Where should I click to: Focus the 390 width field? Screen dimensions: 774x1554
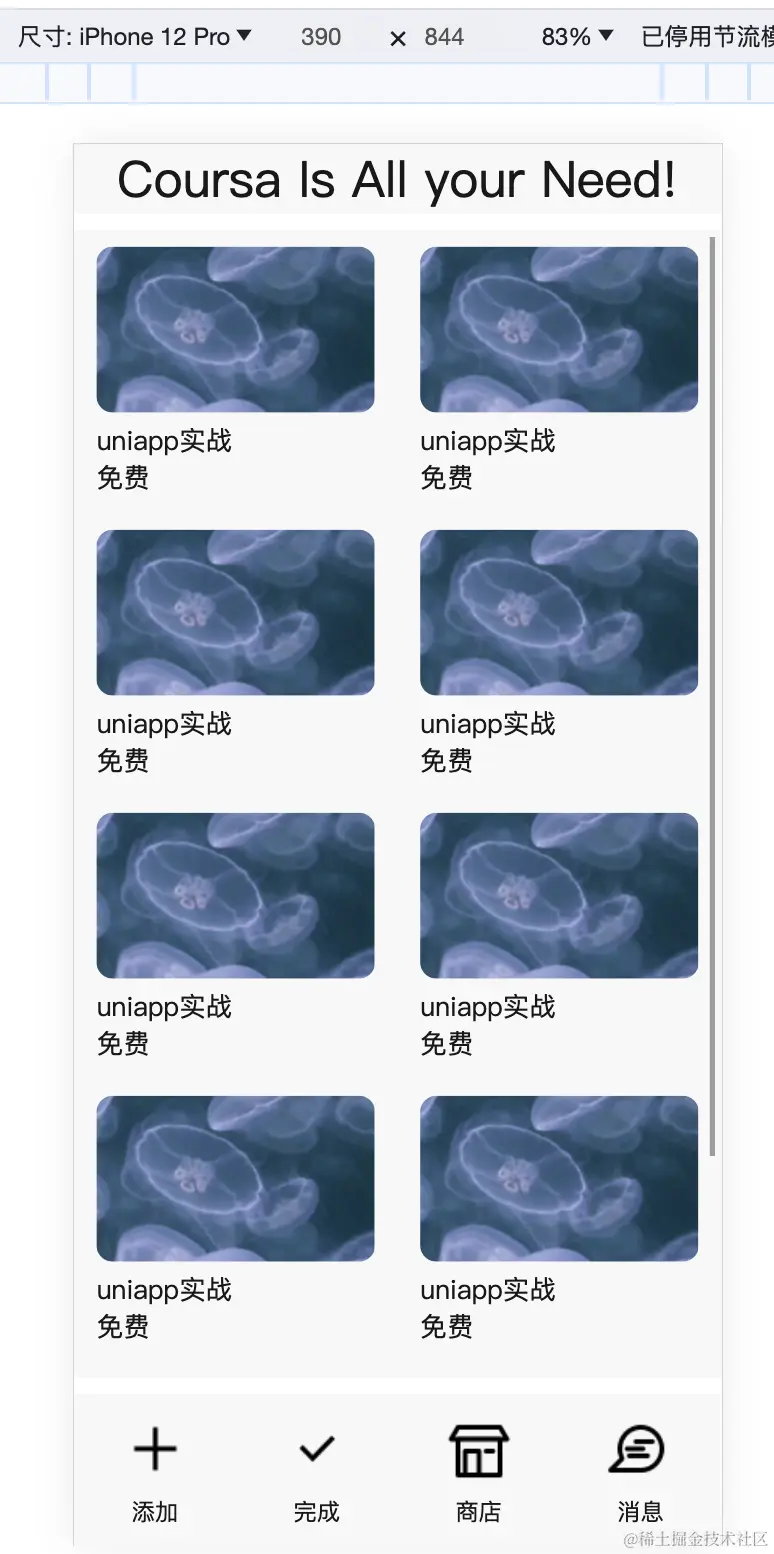pos(321,37)
